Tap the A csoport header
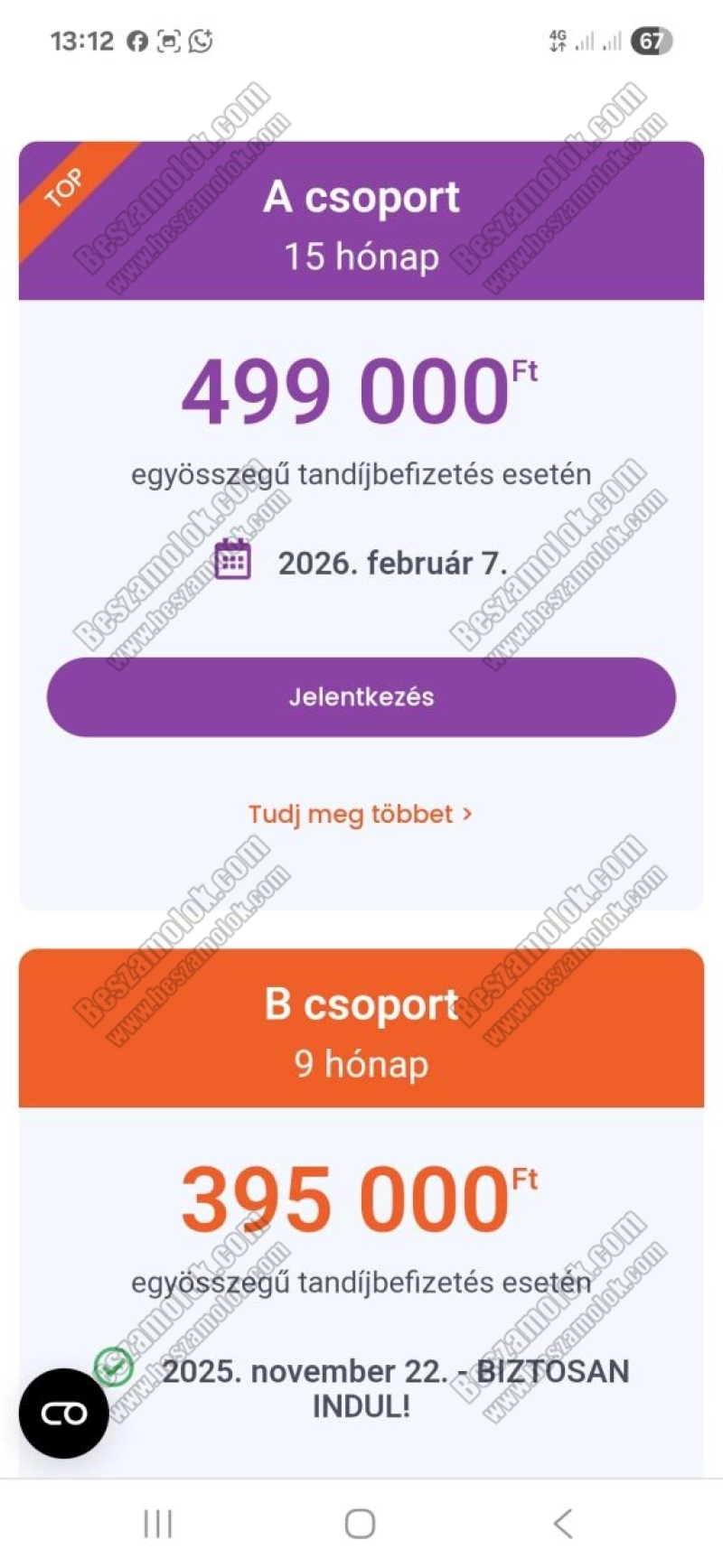The image size is (723, 1568). (361, 196)
